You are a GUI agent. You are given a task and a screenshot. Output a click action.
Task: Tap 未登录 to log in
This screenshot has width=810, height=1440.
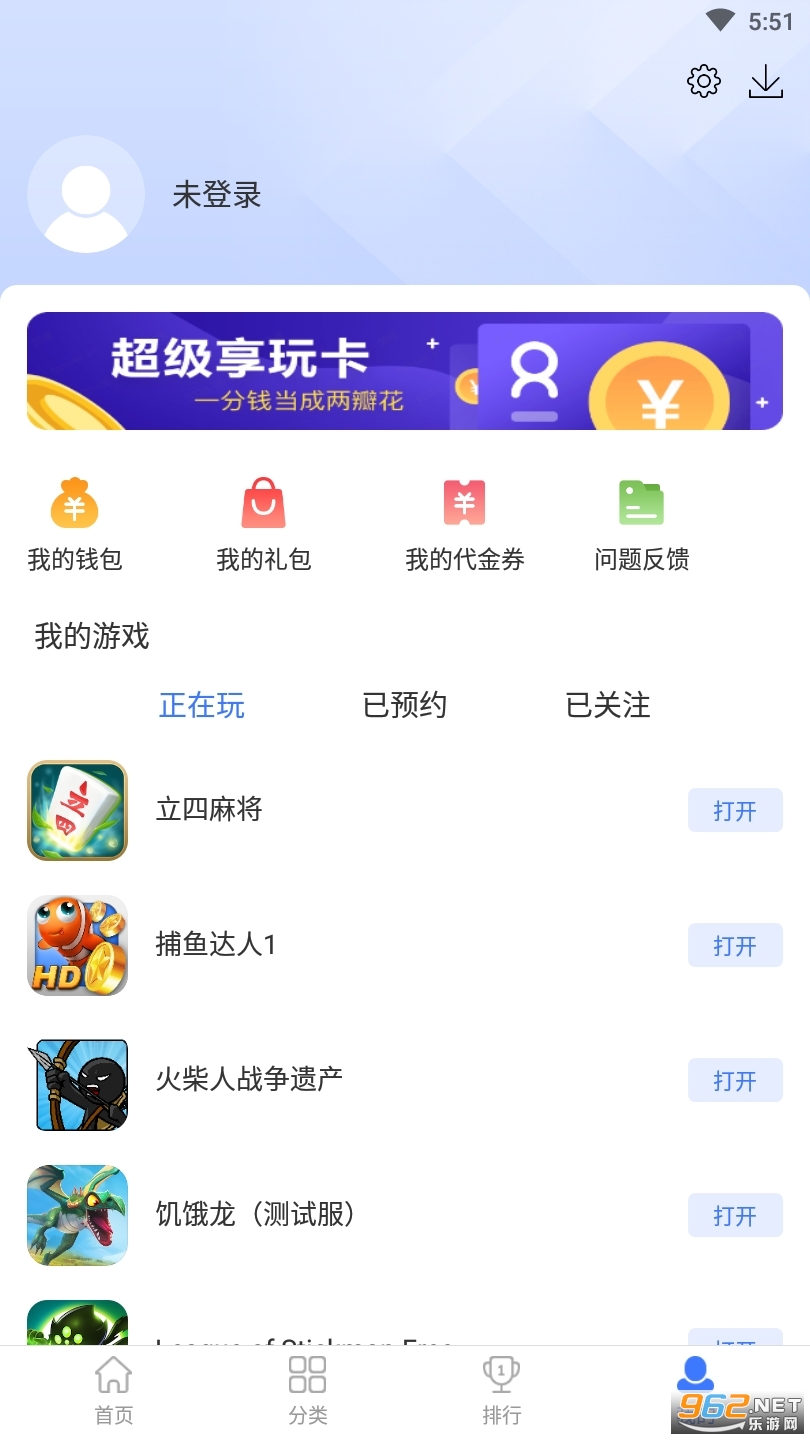[x=217, y=194]
